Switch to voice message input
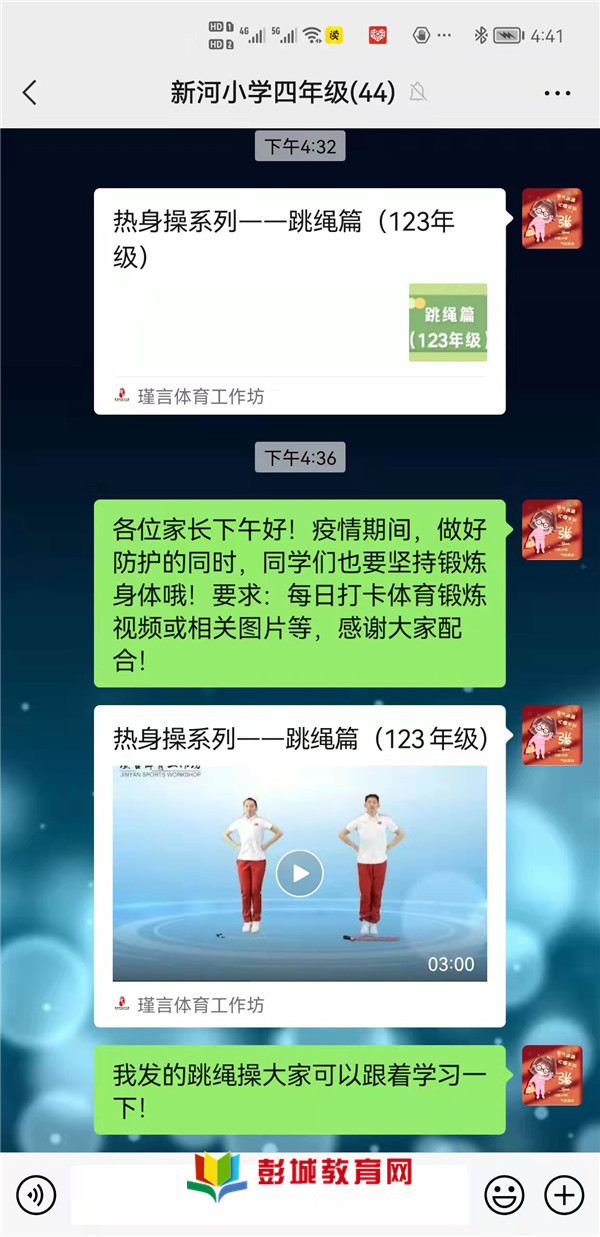Screen dimensions: 600x1237 (36, 1194)
